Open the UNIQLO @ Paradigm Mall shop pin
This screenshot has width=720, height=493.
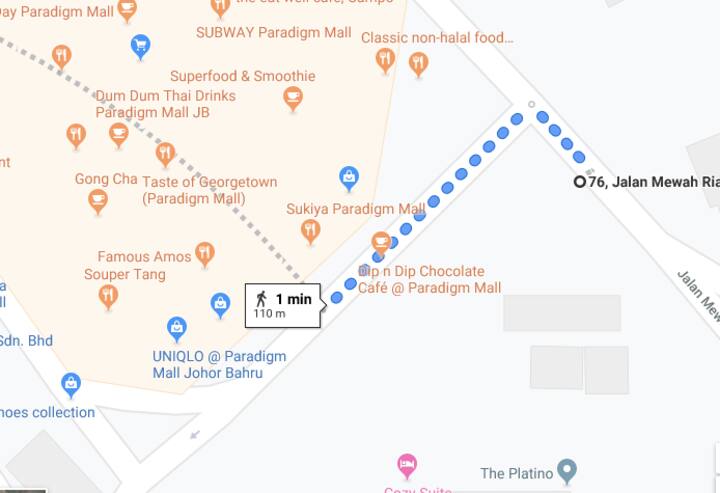(x=177, y=327)
